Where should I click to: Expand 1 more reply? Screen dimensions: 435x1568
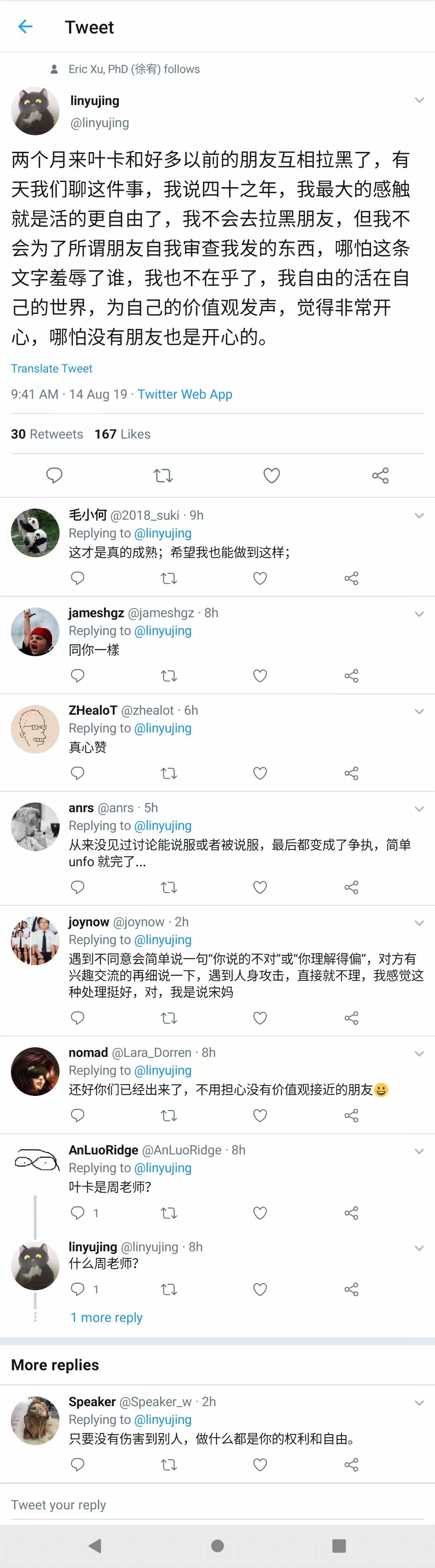(107, 1317)
